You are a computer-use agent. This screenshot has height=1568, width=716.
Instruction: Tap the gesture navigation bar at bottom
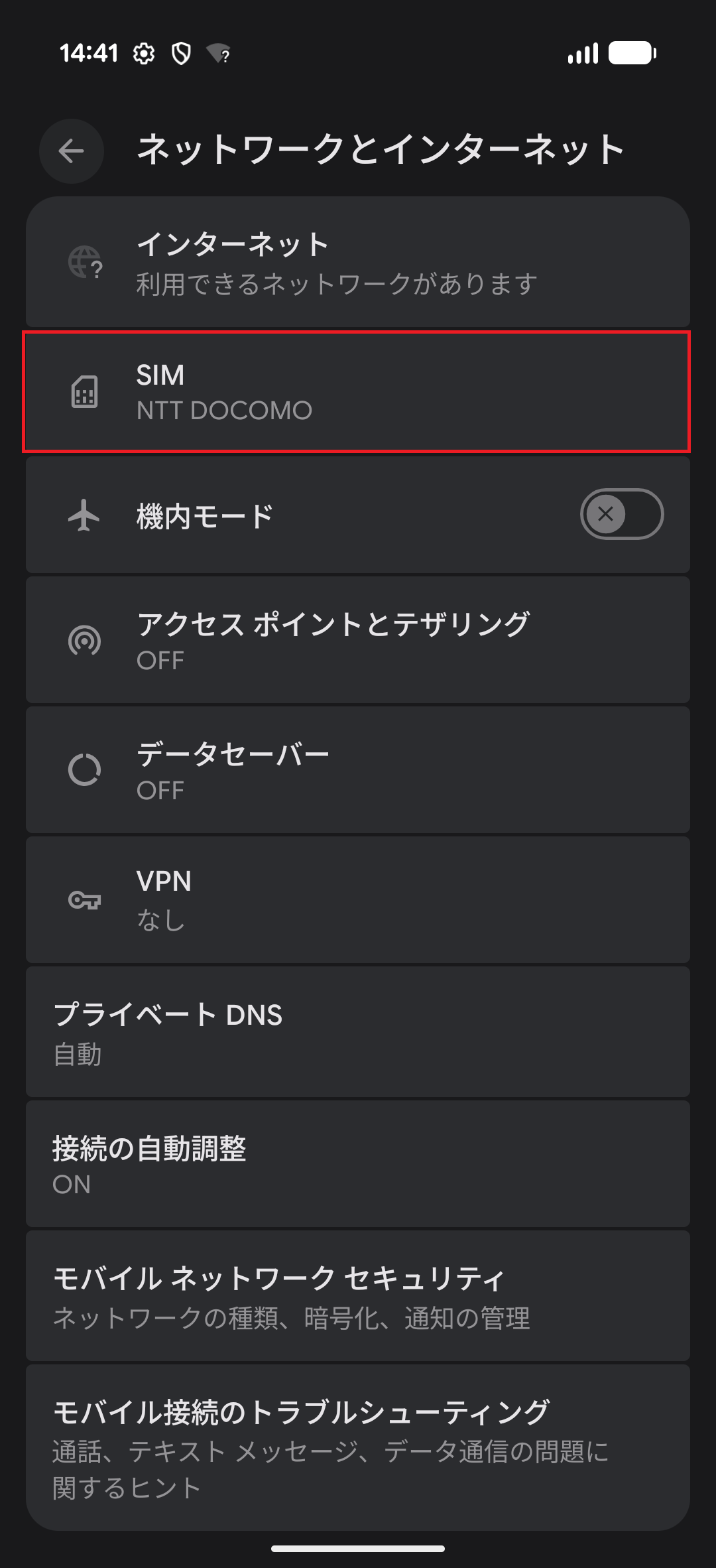(358, 1546)
